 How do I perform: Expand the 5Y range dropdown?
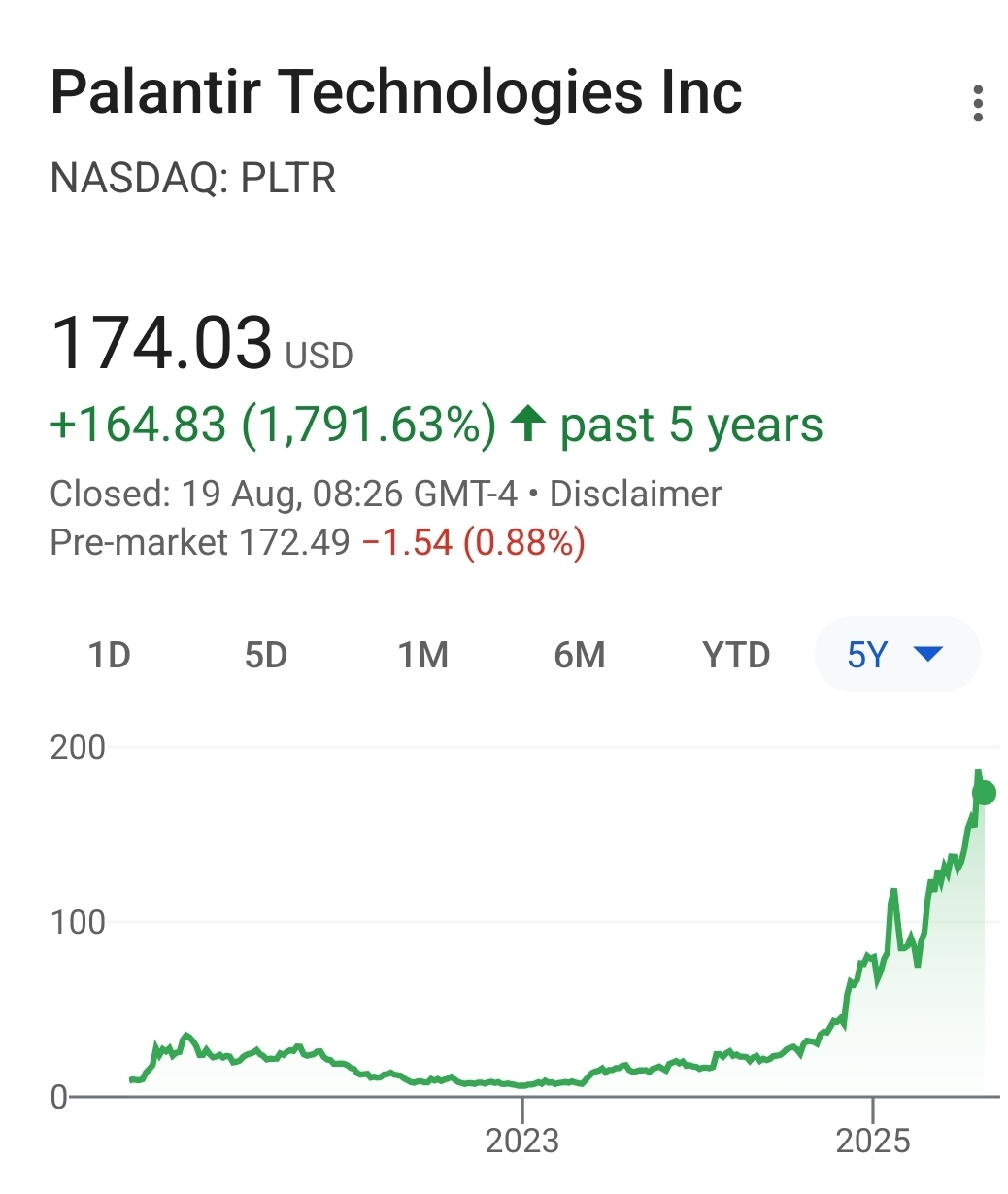pyautogui.click(x=896, y=655)
